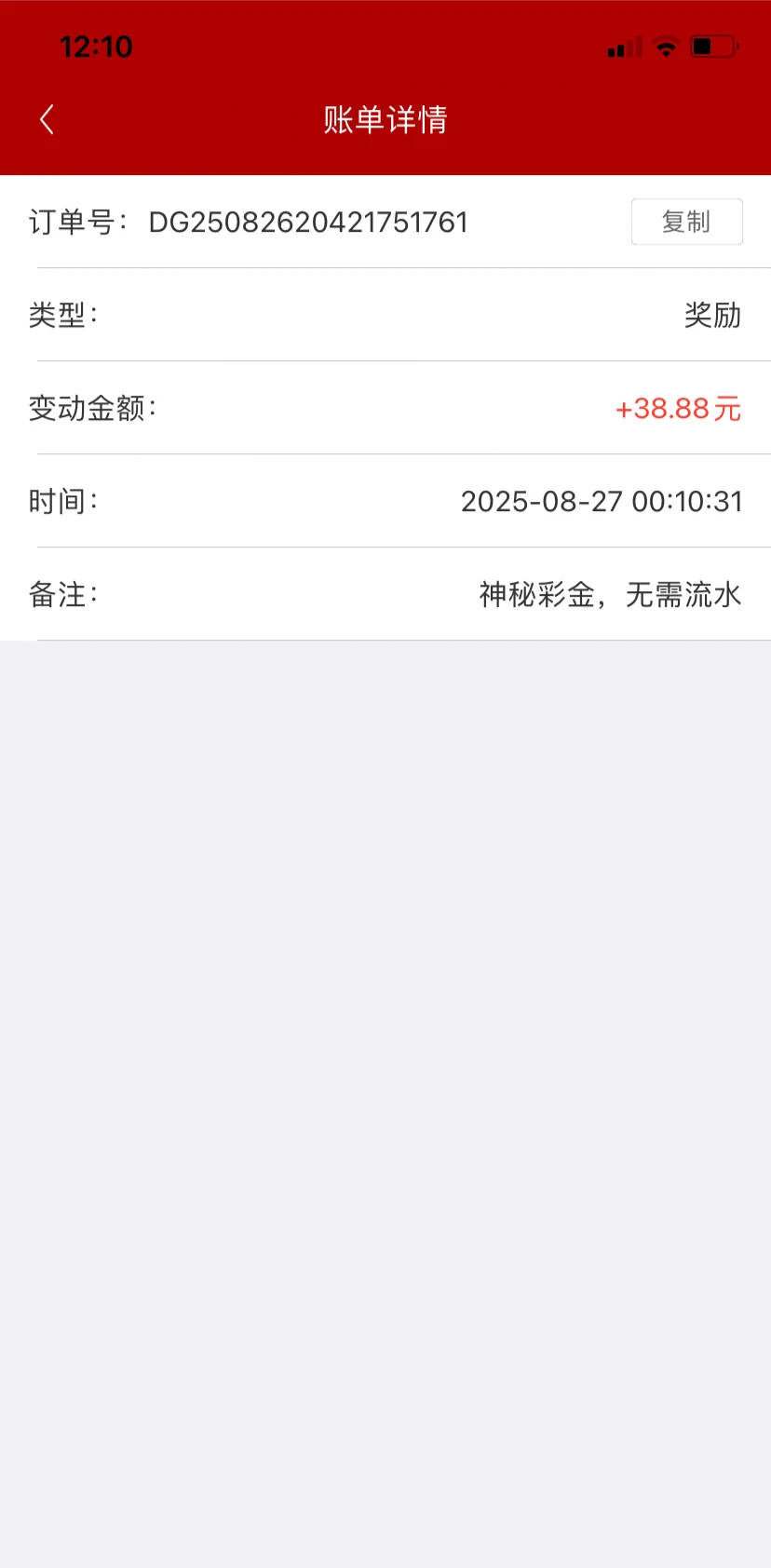
Task: Tap the battery indicator icon
Action: (x=711, y=47)
